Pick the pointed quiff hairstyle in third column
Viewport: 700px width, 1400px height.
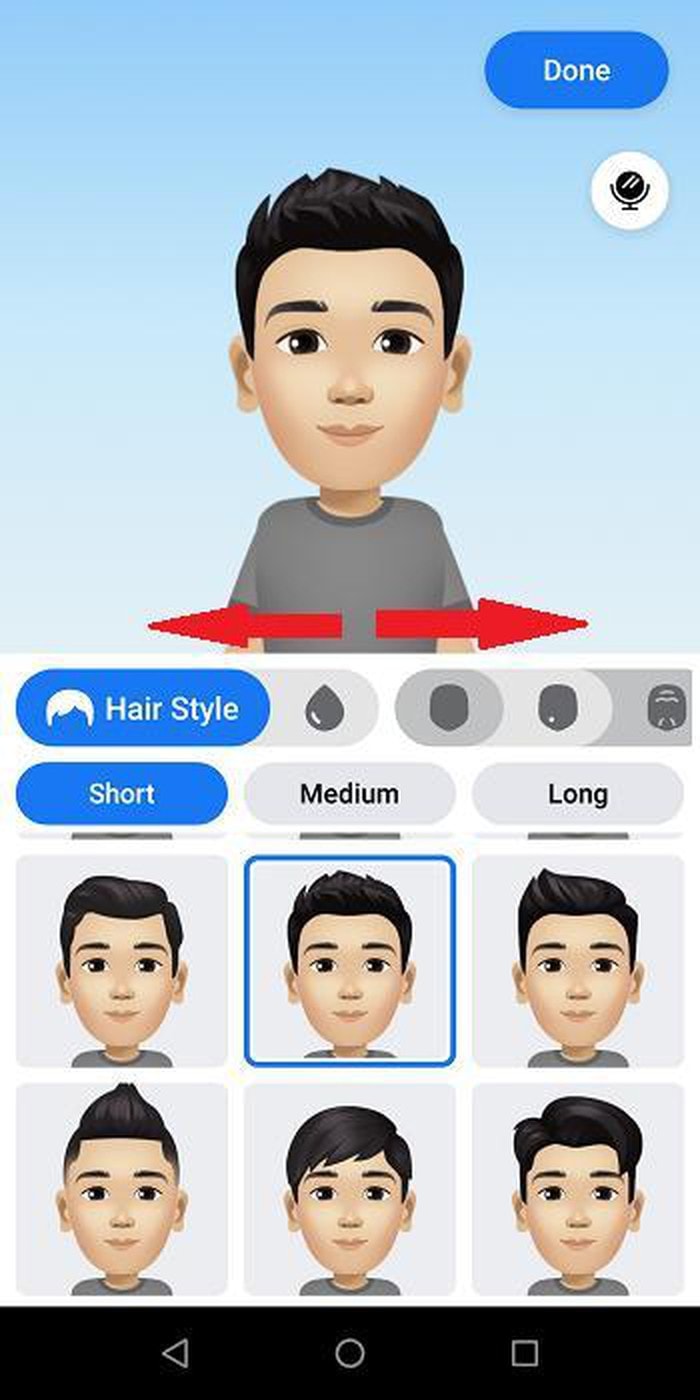click(577, 961)
